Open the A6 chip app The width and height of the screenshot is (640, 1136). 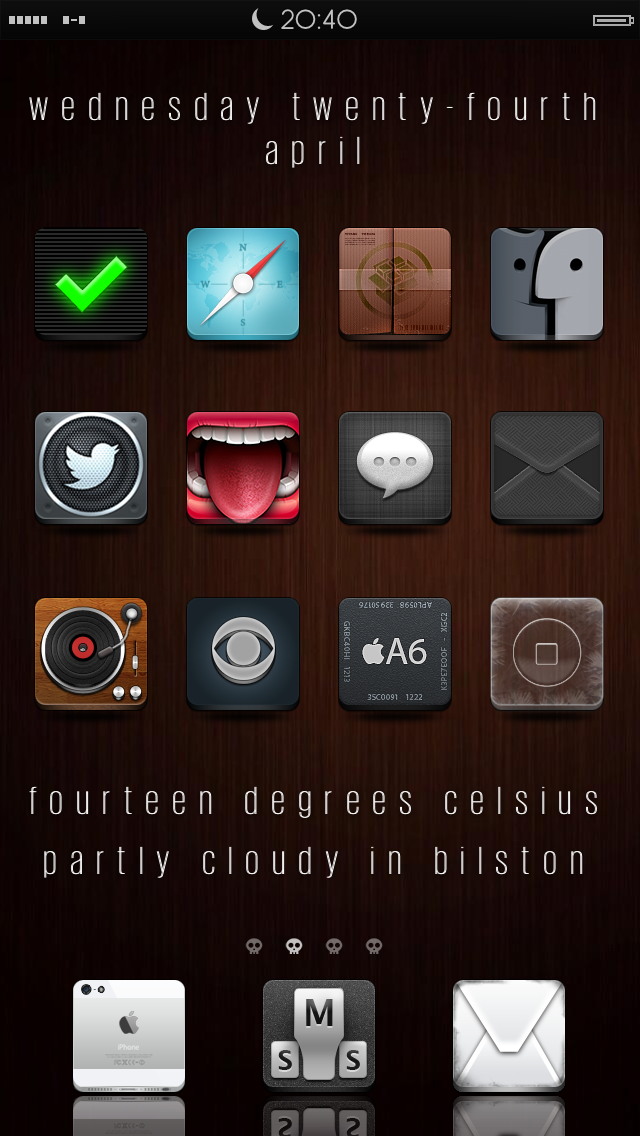[395, 653]
